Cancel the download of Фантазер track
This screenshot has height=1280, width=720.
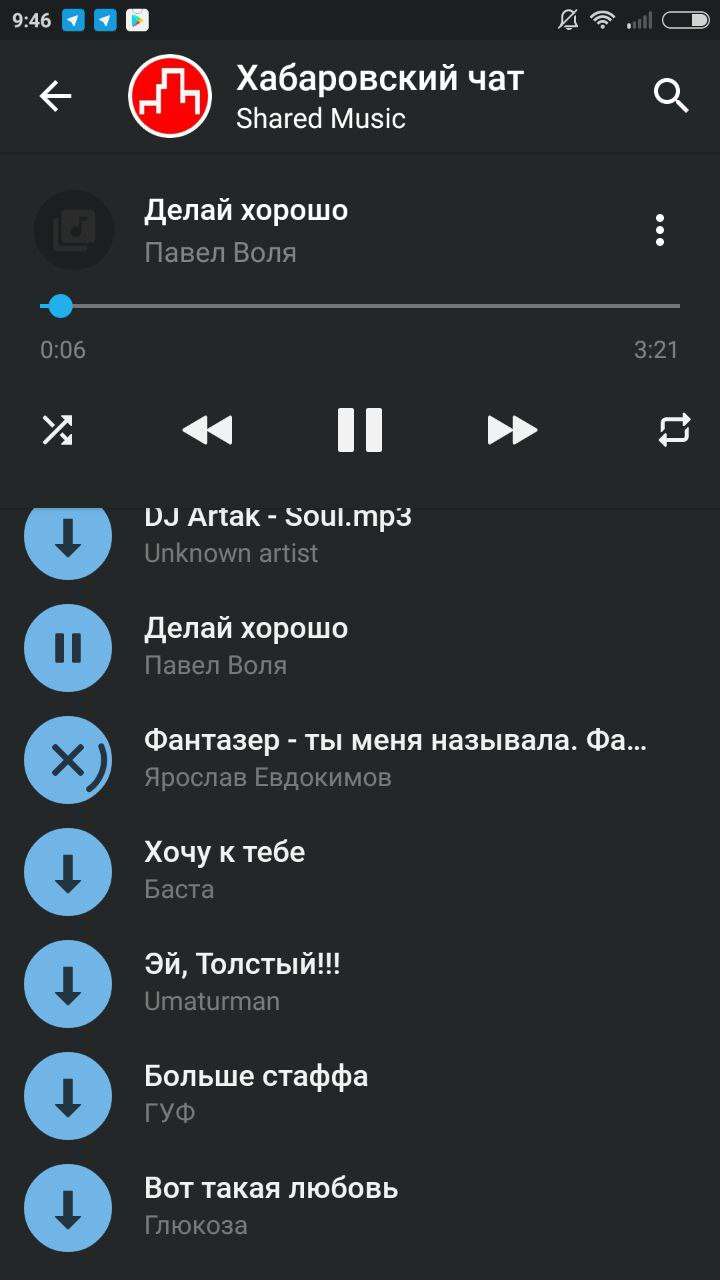(x=68, y=761)
